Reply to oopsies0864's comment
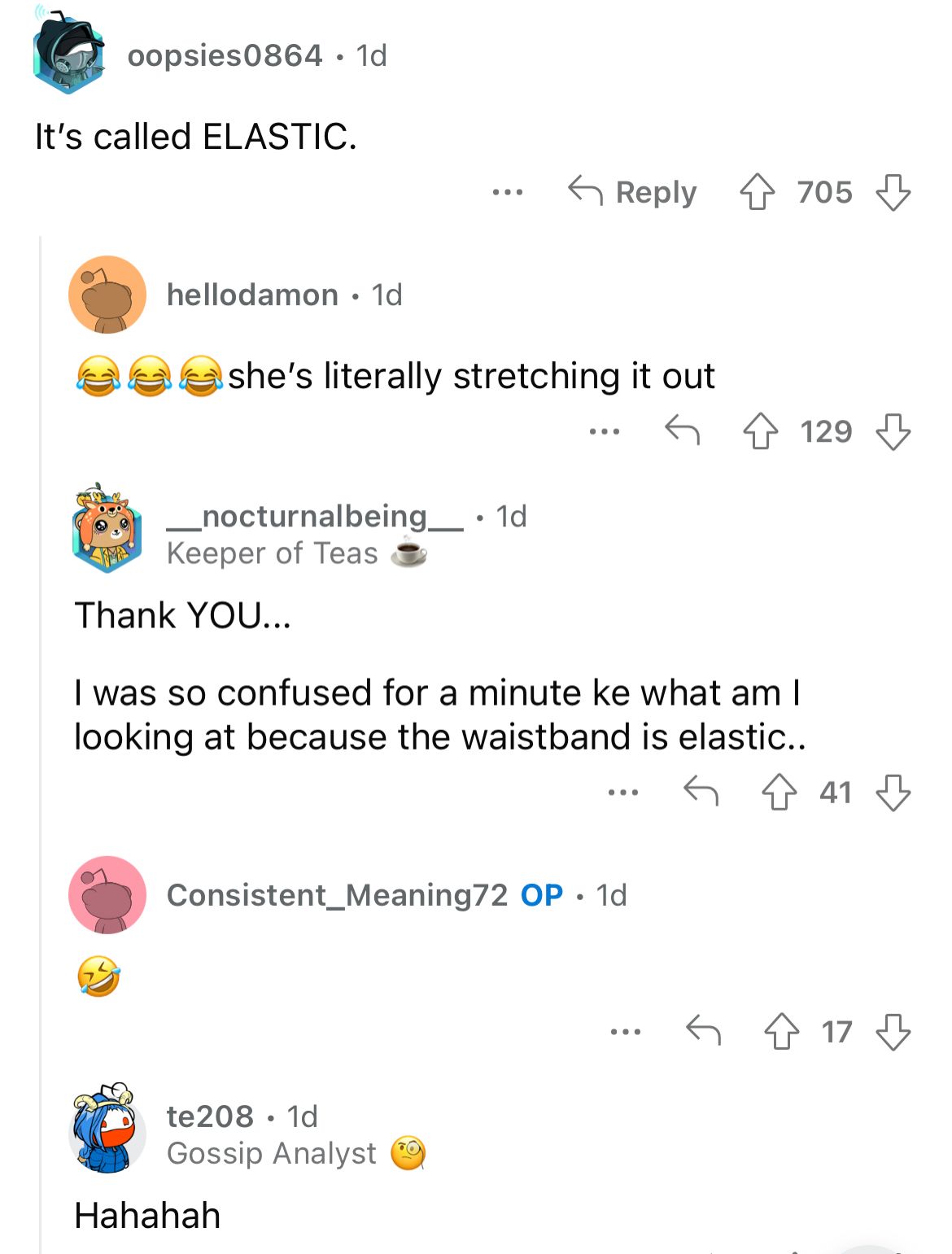Viewport: 952px width, 1254px height. click(632, 192)
